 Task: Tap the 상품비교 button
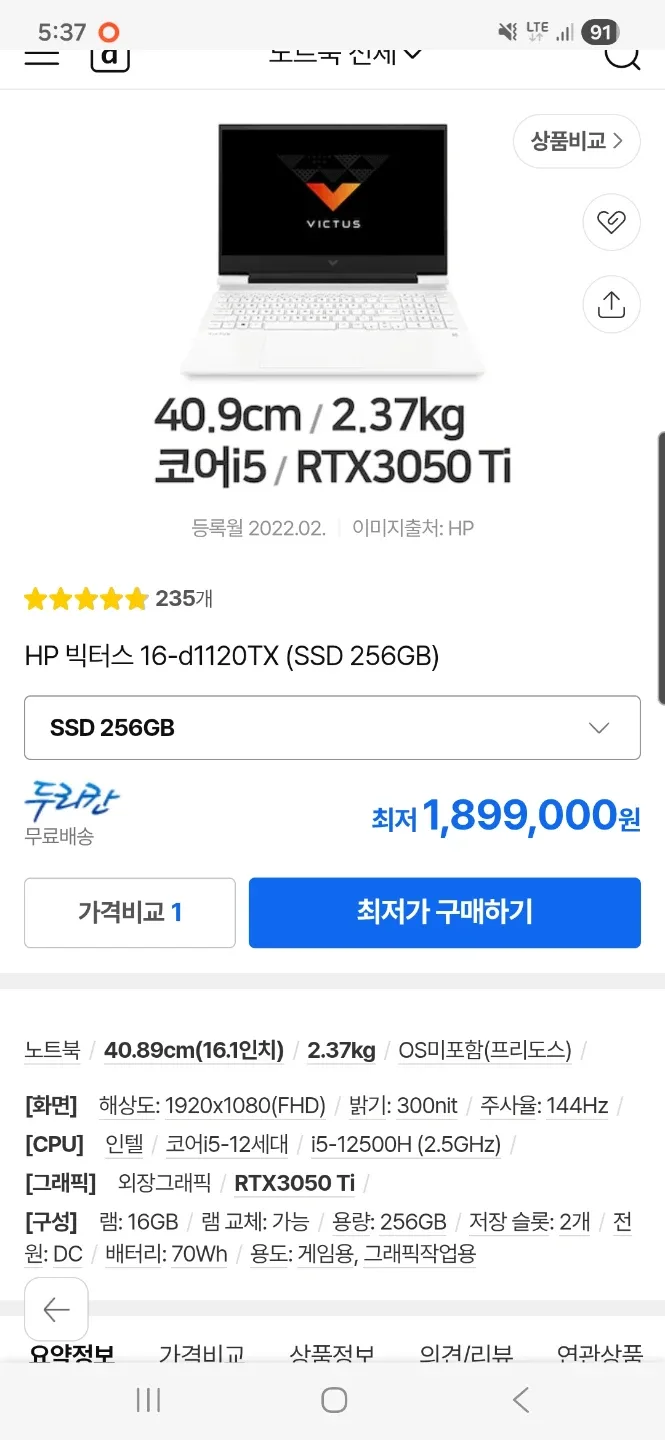[x=576, y=141]
